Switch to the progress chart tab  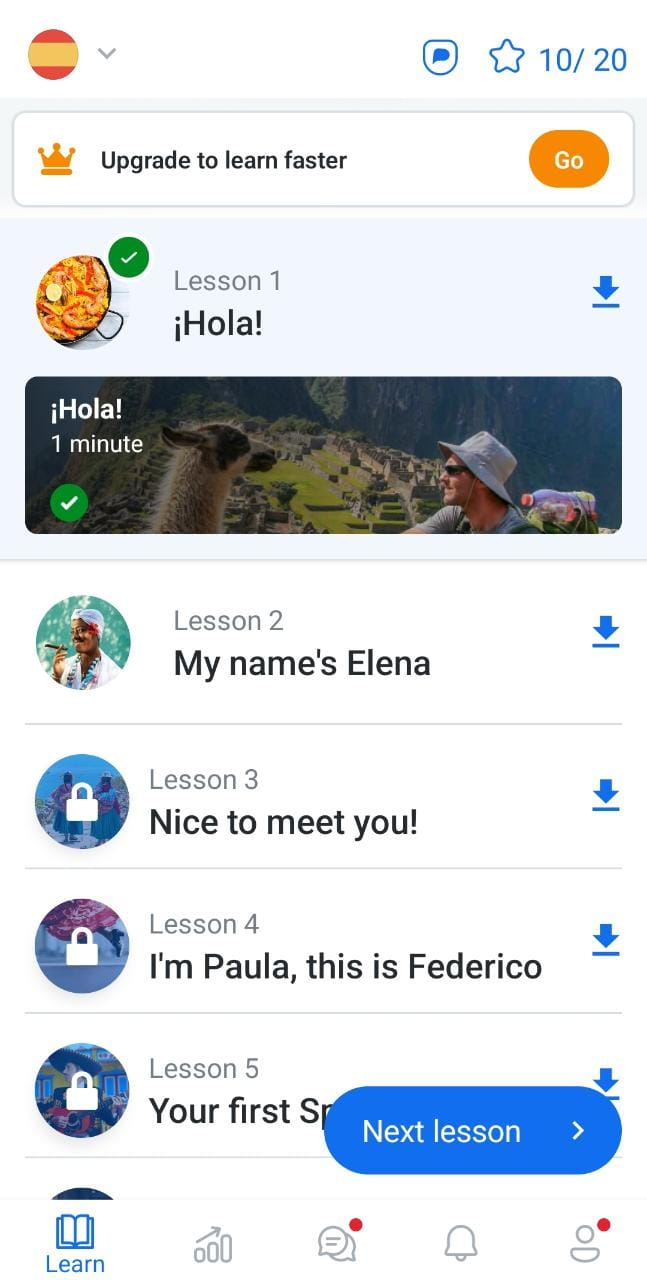point(213,1244)
